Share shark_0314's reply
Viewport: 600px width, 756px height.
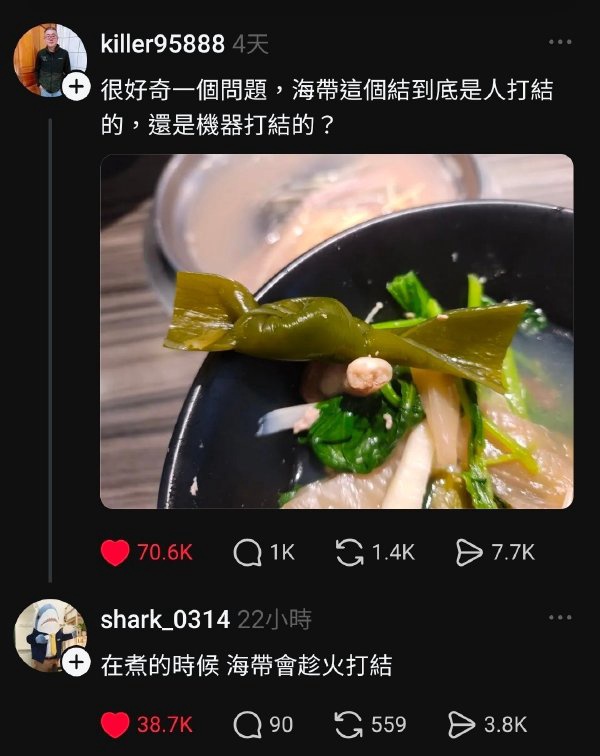[x=468, y=724]
